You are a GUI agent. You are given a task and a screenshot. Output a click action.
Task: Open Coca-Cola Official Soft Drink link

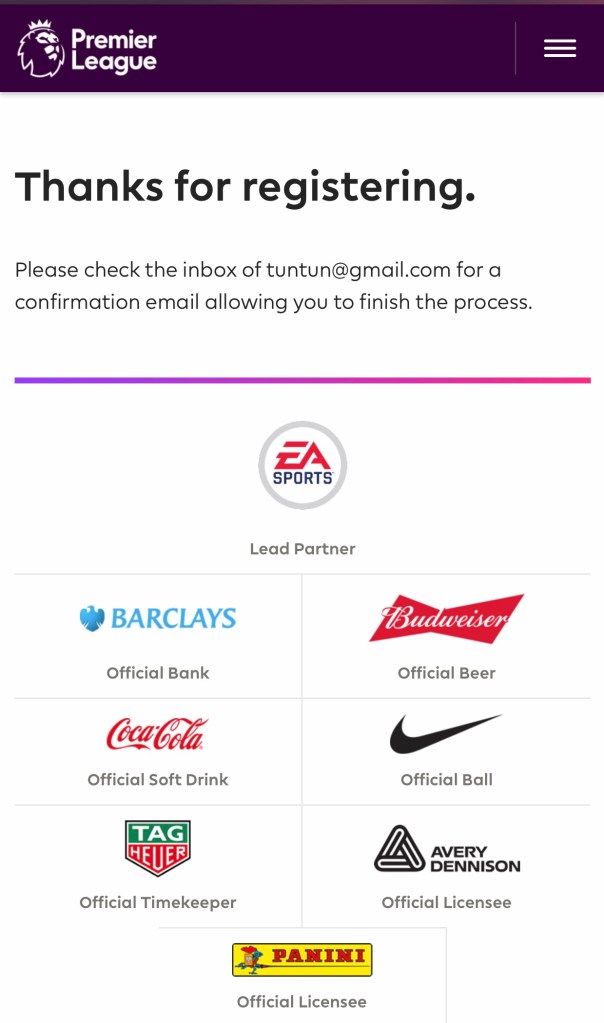click(x=157, y=734)
